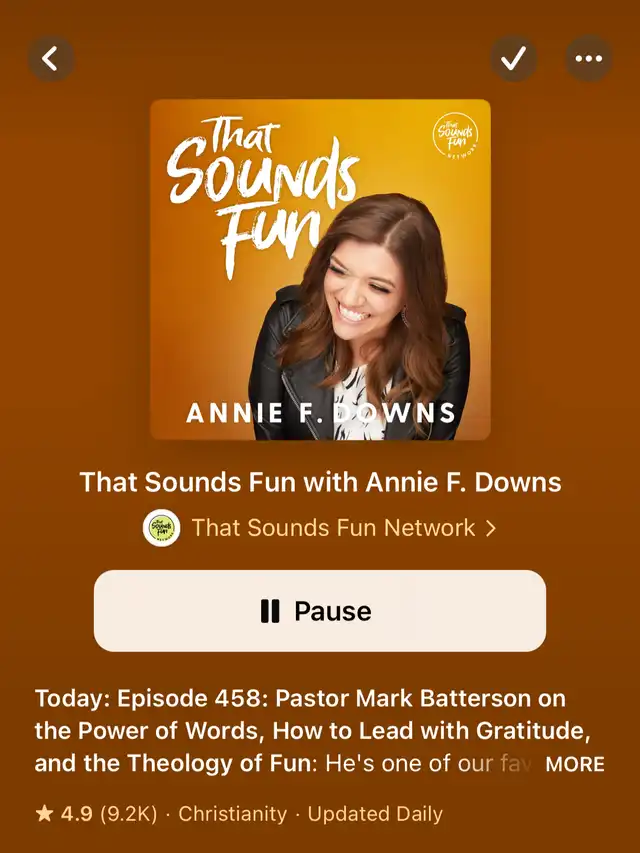Screen dimensions: 640x853
Task: Open the three-dot more options menu
Action: [589, 59]
